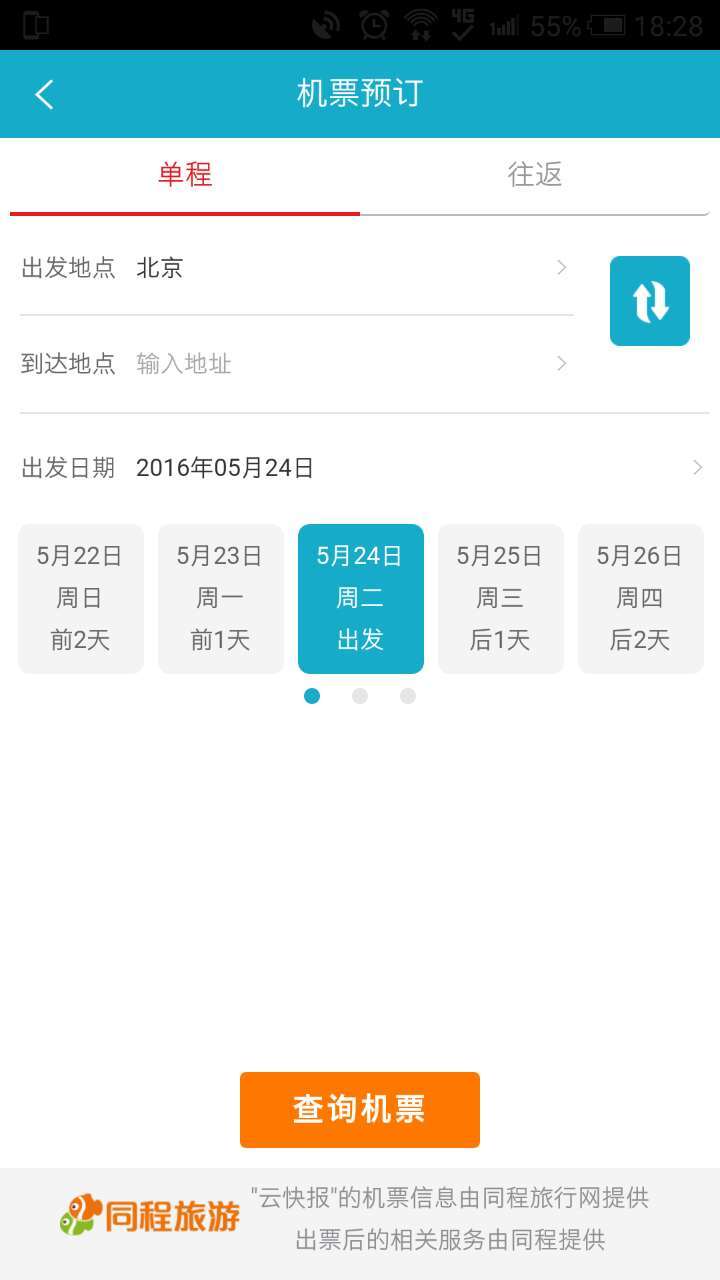
Task: Switch to the 往返 tab
Action: click(535, 175)
